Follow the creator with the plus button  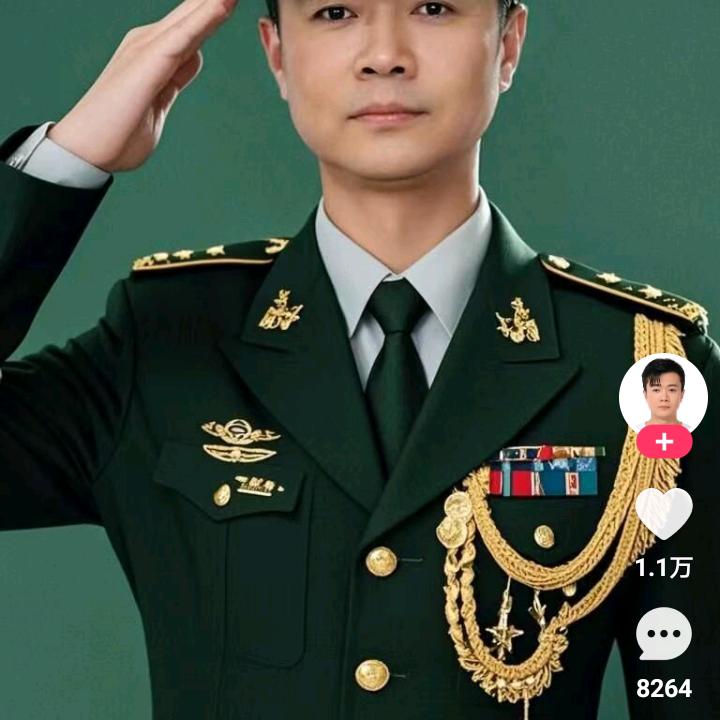664,442
